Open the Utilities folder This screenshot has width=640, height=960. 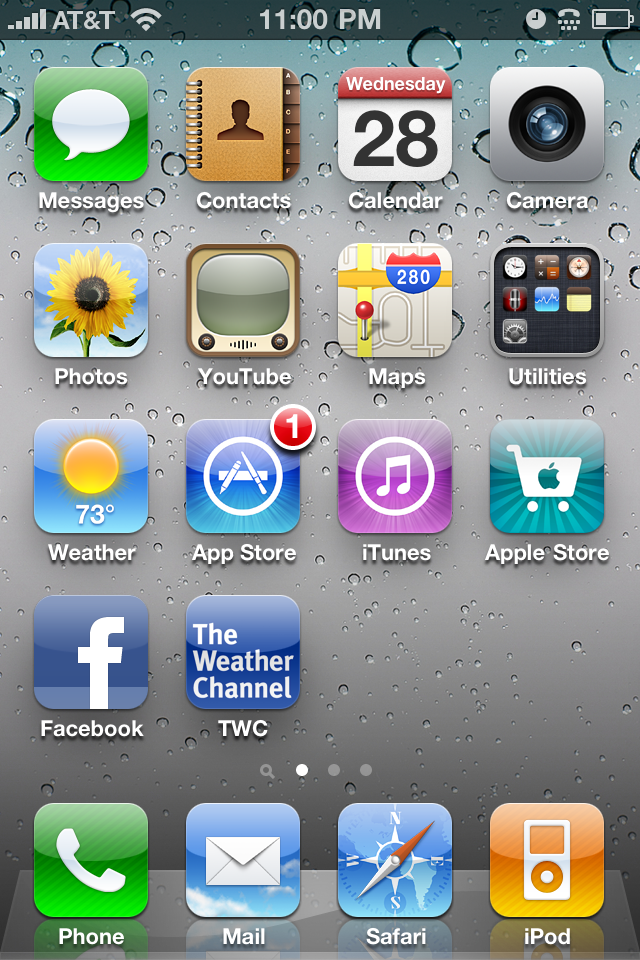point(547,300)
